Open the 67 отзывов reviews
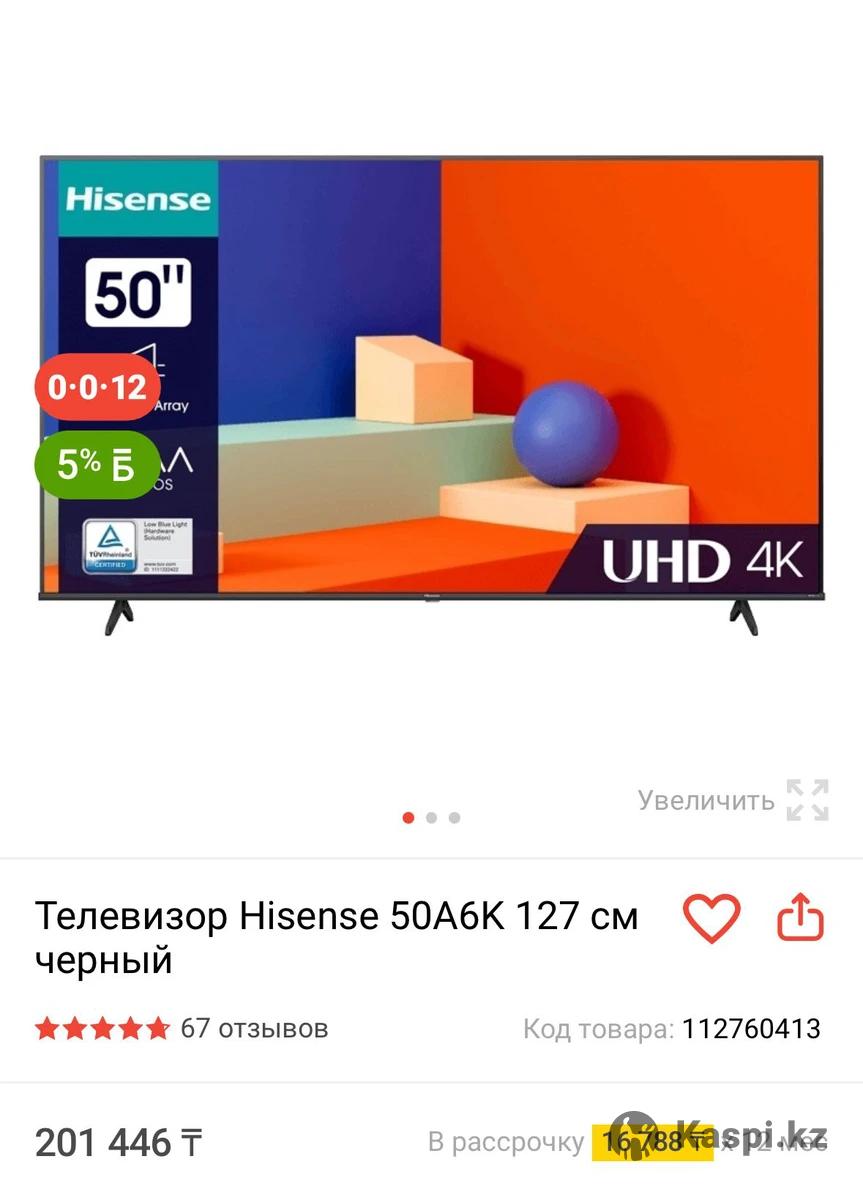Viewport: 863px width, 1200px height. point(253,1028)
